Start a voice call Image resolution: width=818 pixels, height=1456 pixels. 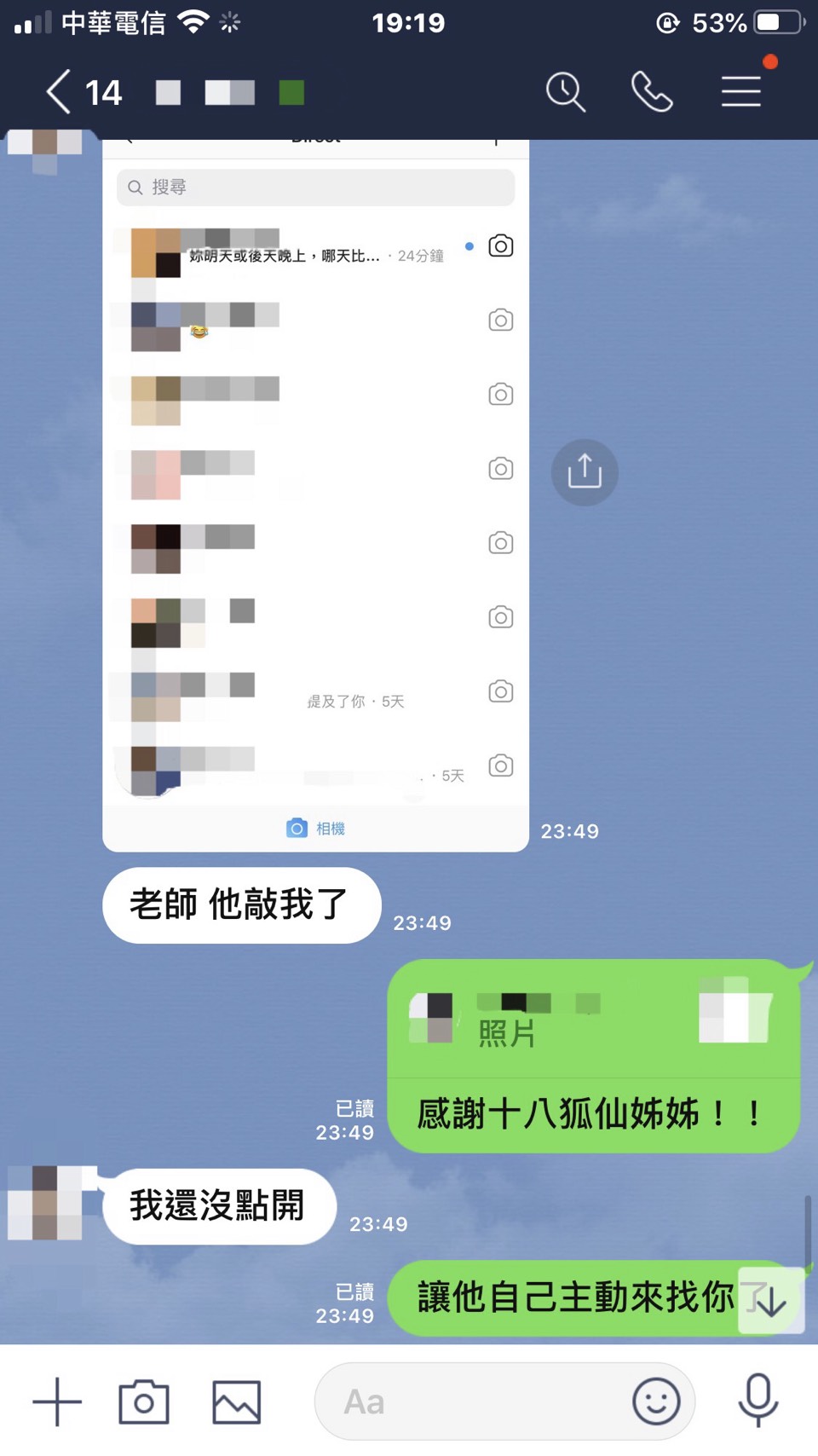click(x=652, y=92)
